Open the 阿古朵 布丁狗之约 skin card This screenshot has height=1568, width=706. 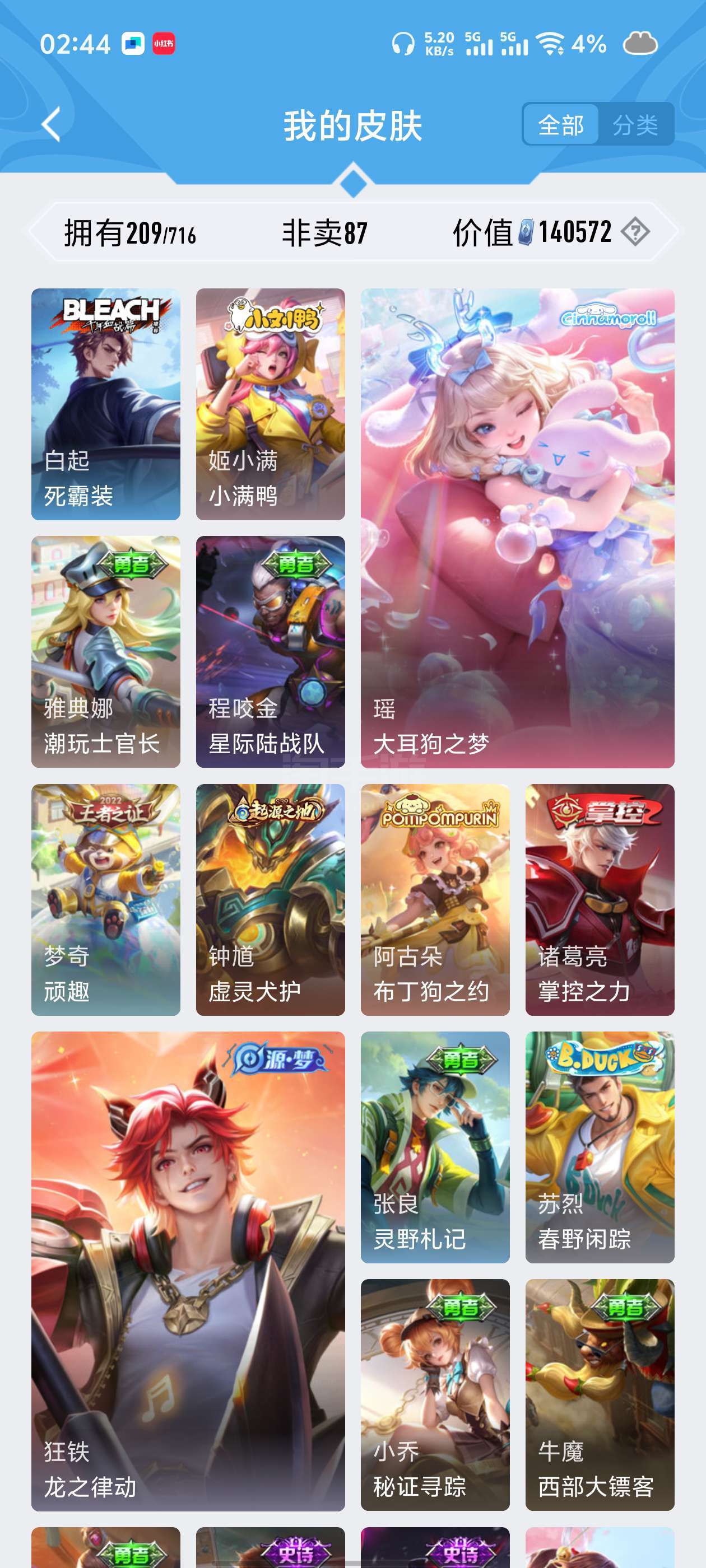435,900
